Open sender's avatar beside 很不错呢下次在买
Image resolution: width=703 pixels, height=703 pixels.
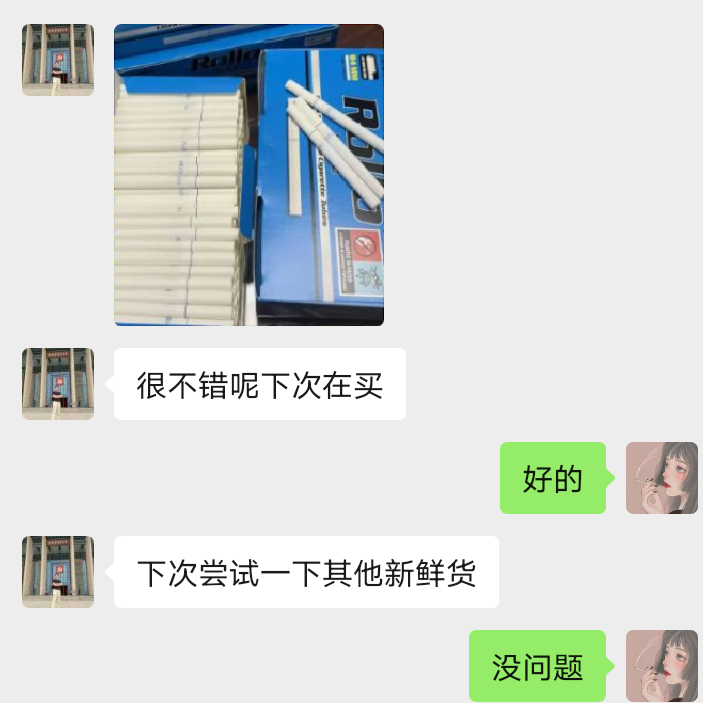(58, 384)
